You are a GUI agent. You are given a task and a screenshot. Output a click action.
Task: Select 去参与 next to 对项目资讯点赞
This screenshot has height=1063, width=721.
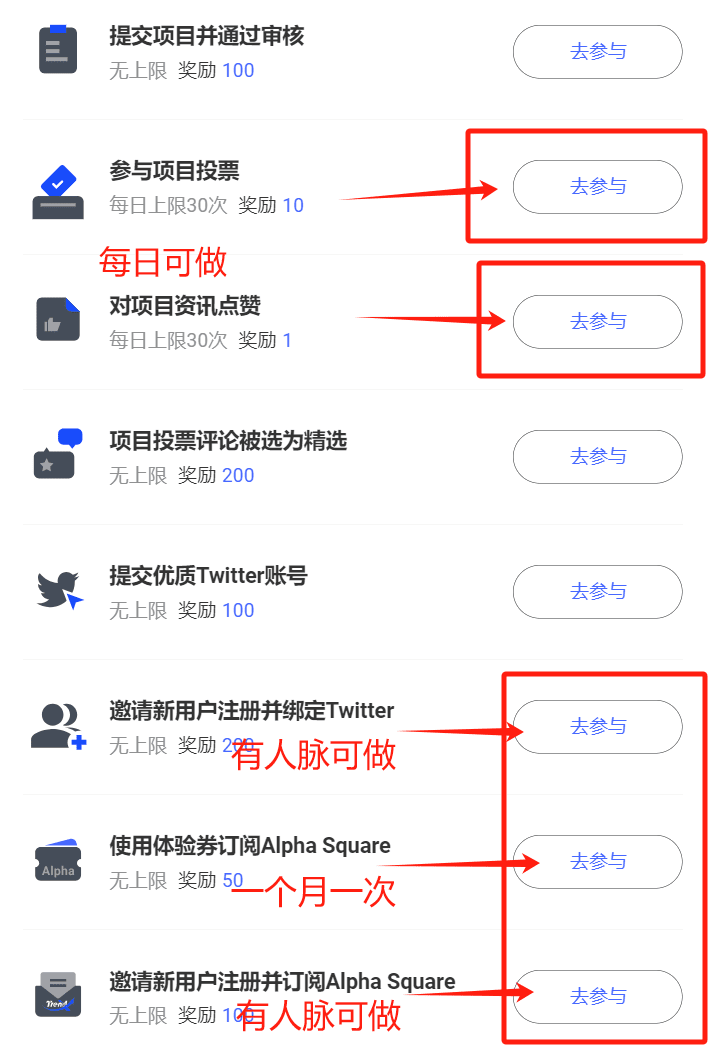[598, 322]
